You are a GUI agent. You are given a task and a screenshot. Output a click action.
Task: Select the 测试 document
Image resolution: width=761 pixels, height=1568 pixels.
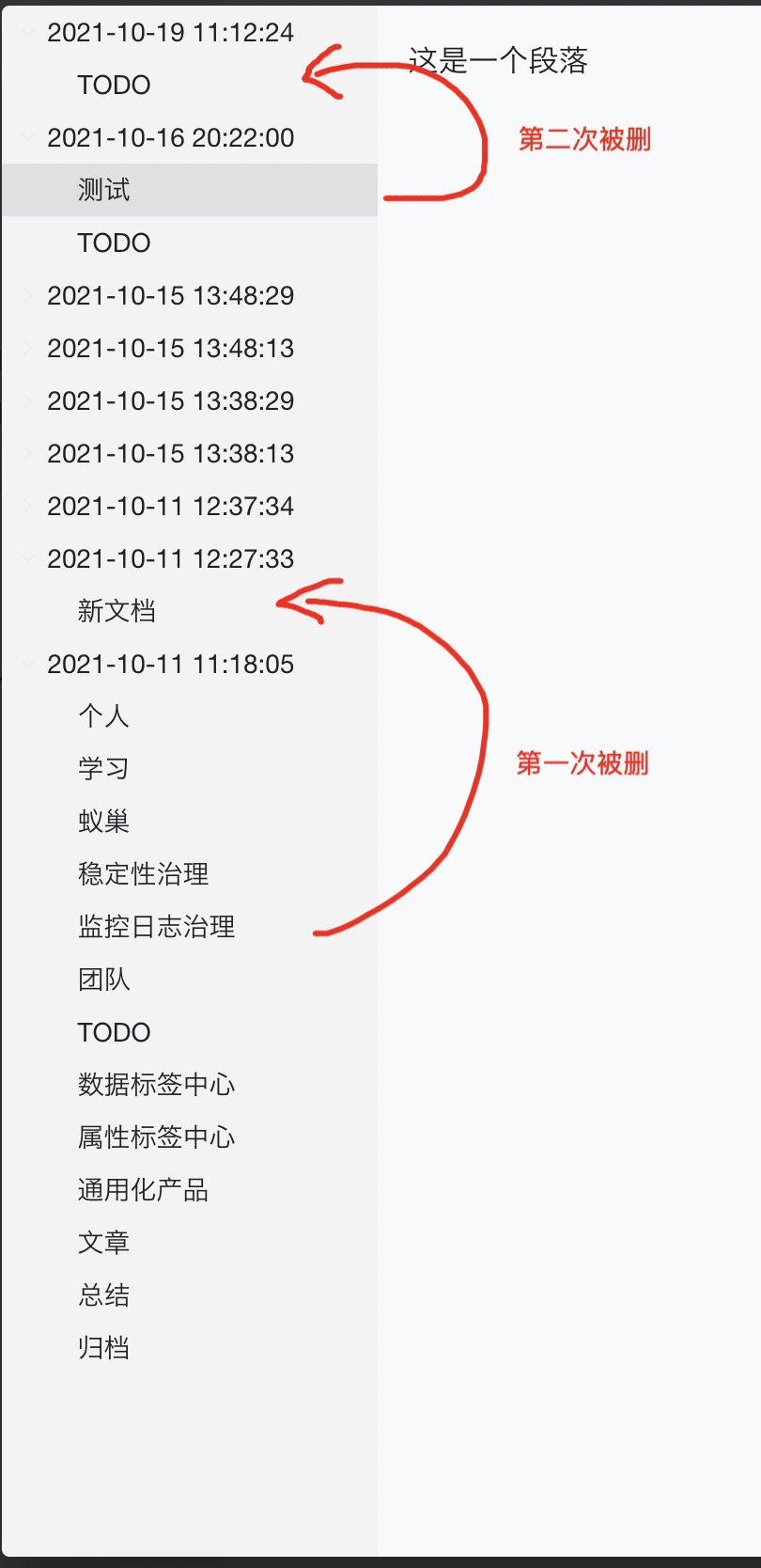[x=103, y=191]
